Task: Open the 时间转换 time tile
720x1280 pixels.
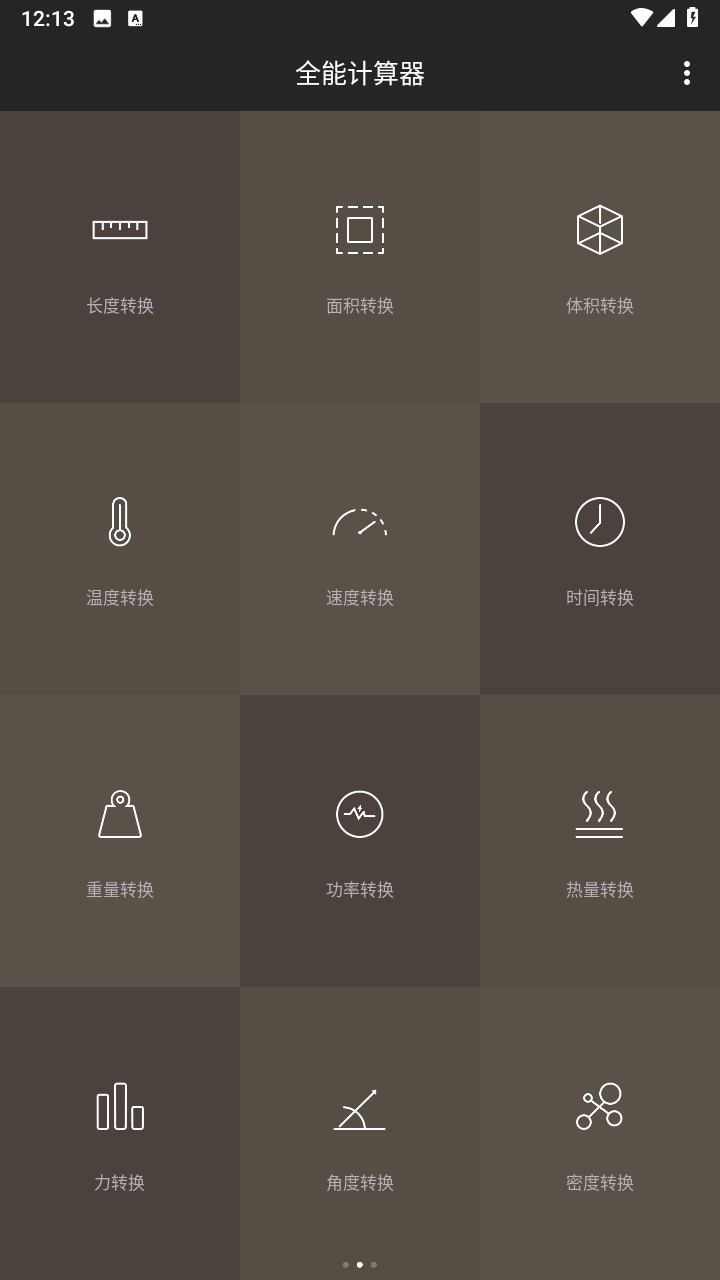Action: coord(600,549)
